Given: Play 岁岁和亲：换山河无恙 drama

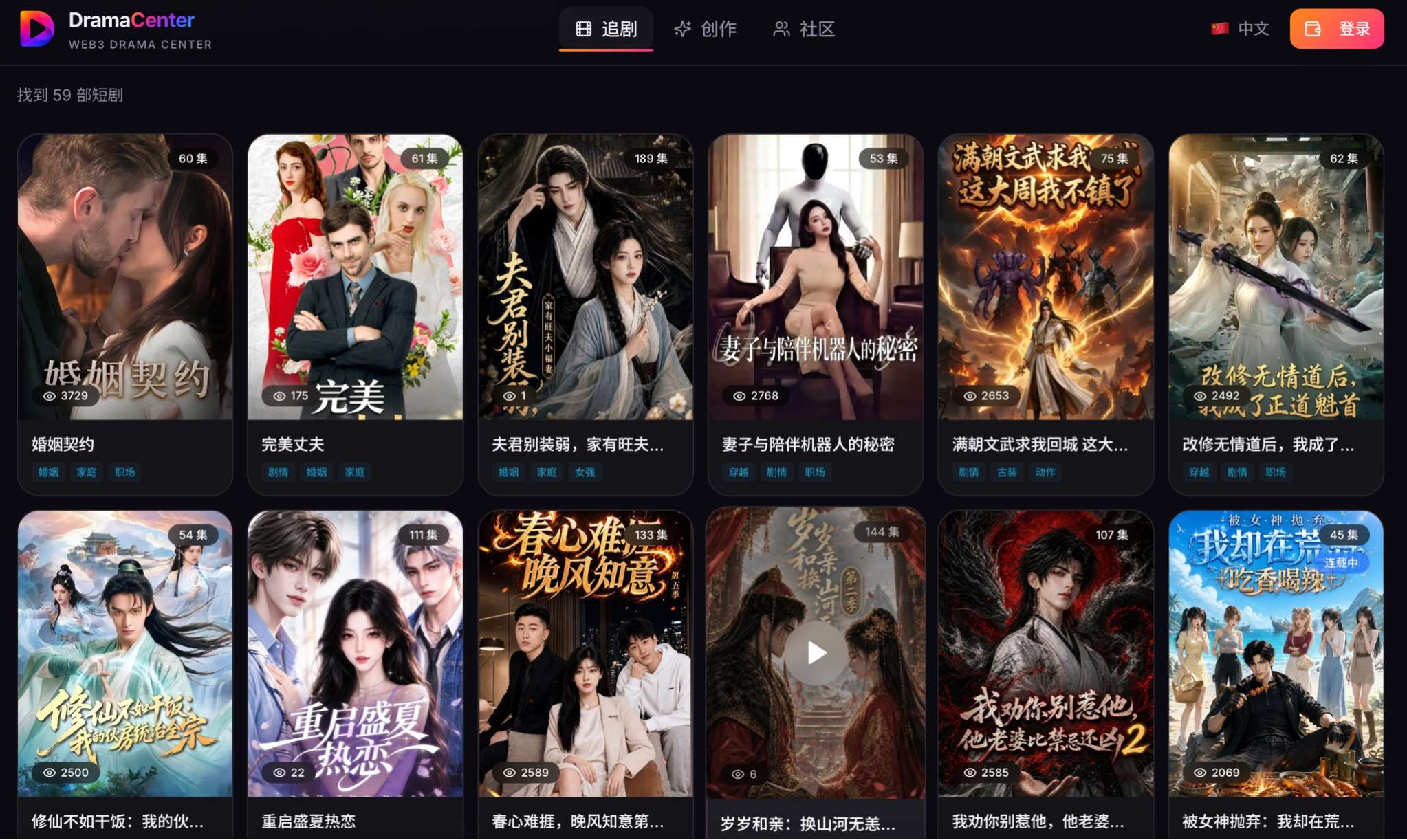Looking at the screenshot, I should (x=816, y=653).
